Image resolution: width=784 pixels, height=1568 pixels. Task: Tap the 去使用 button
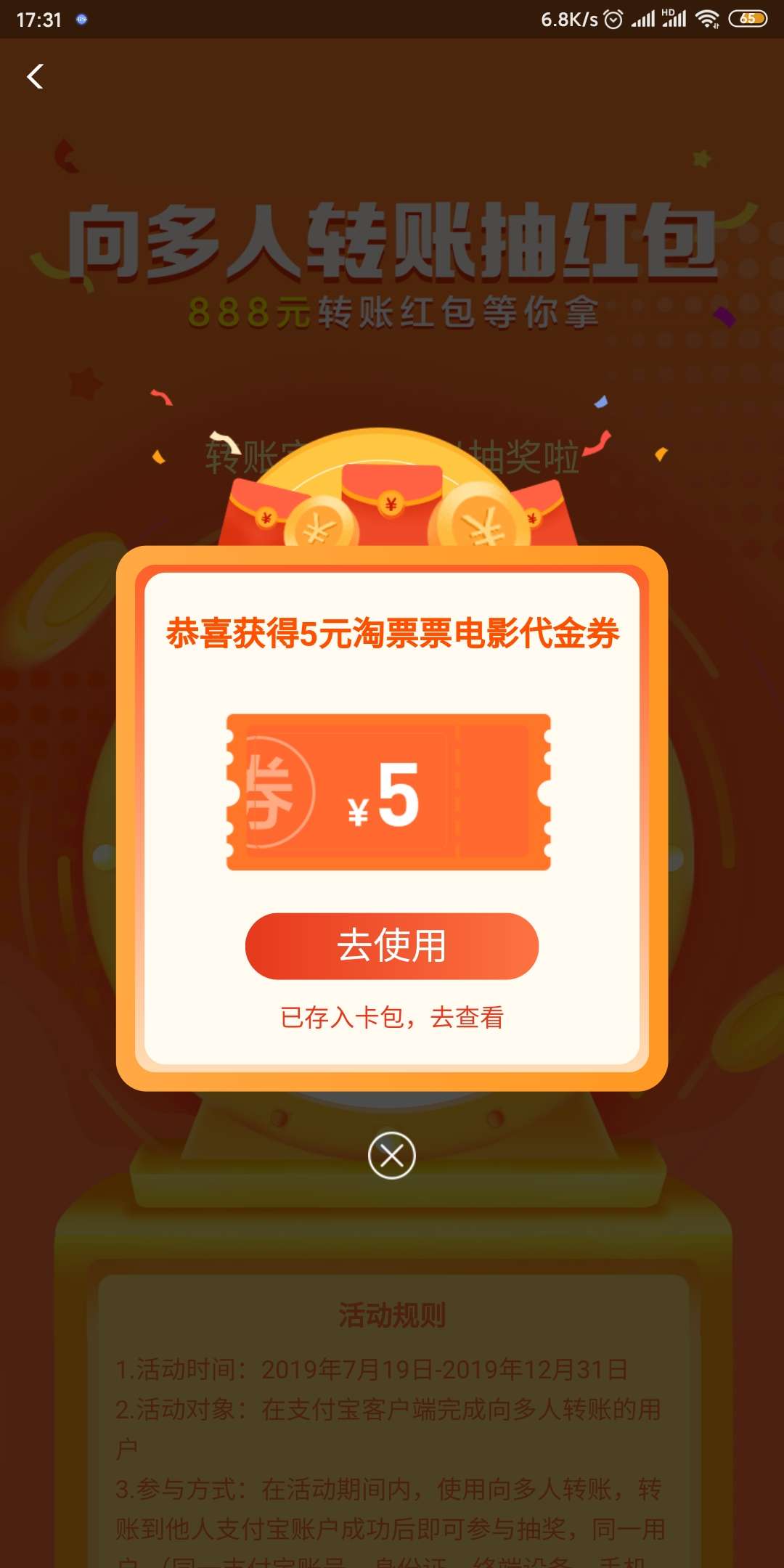pyautogui.click(x=392, y=946)
